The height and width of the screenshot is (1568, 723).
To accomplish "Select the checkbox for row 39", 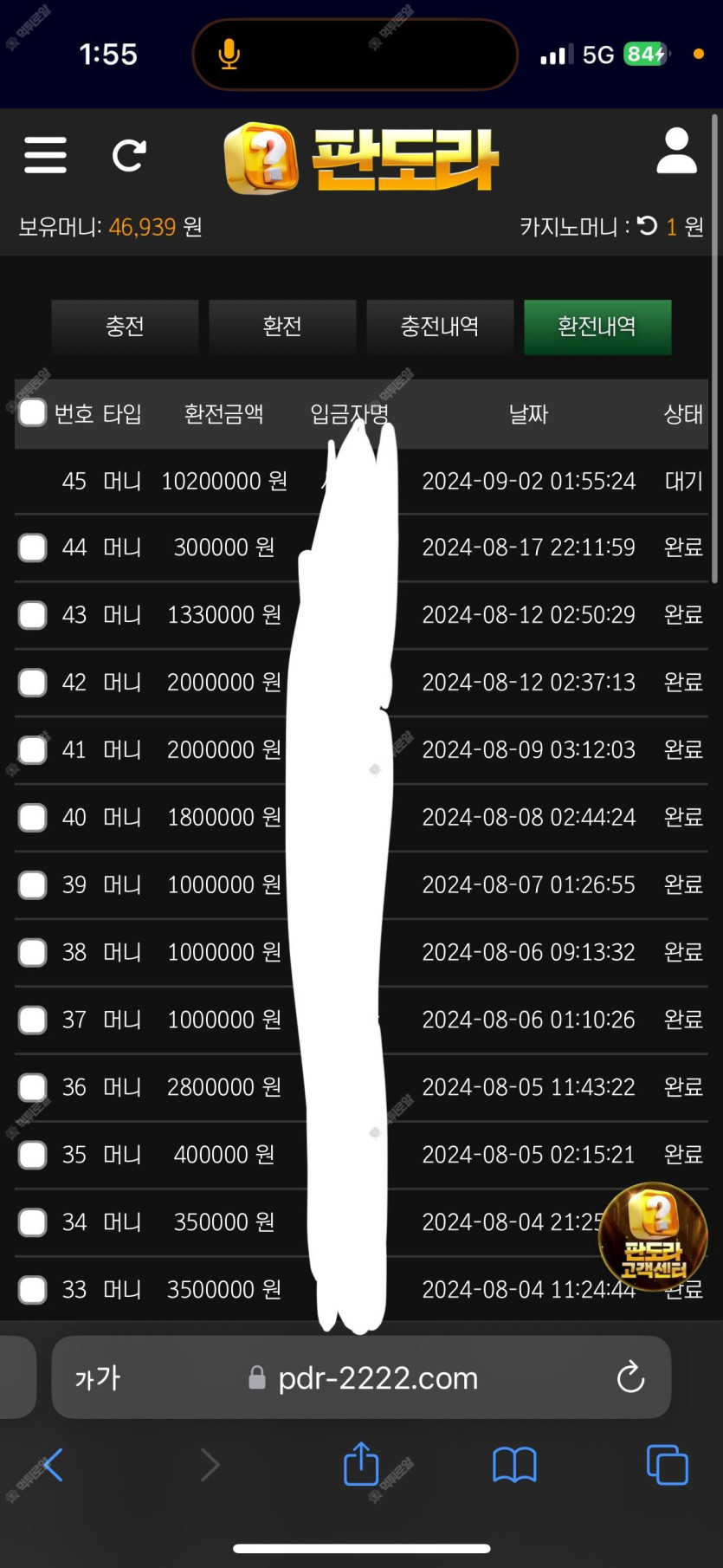I will coord(33,885).
